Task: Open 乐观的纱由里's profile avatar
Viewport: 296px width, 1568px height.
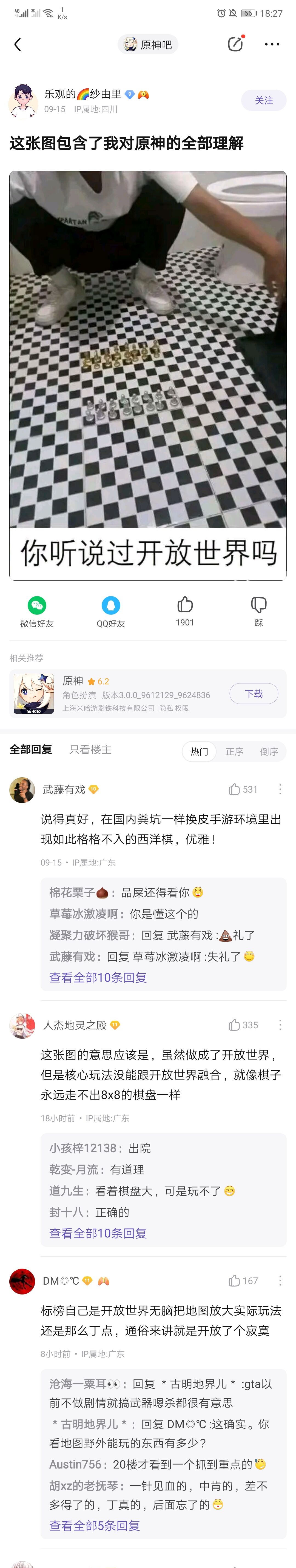Action: [x=23, y=100]
